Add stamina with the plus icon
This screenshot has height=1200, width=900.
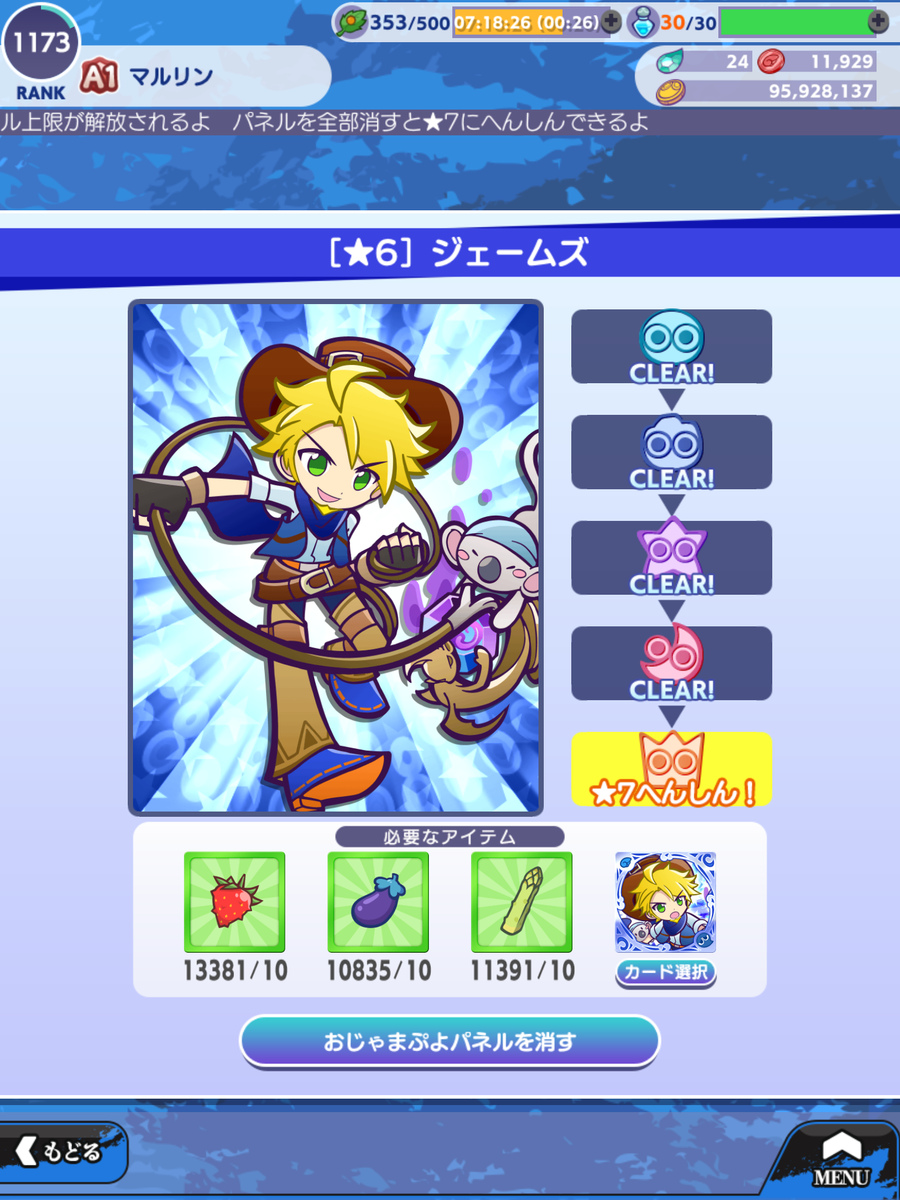tap(612, 21)
